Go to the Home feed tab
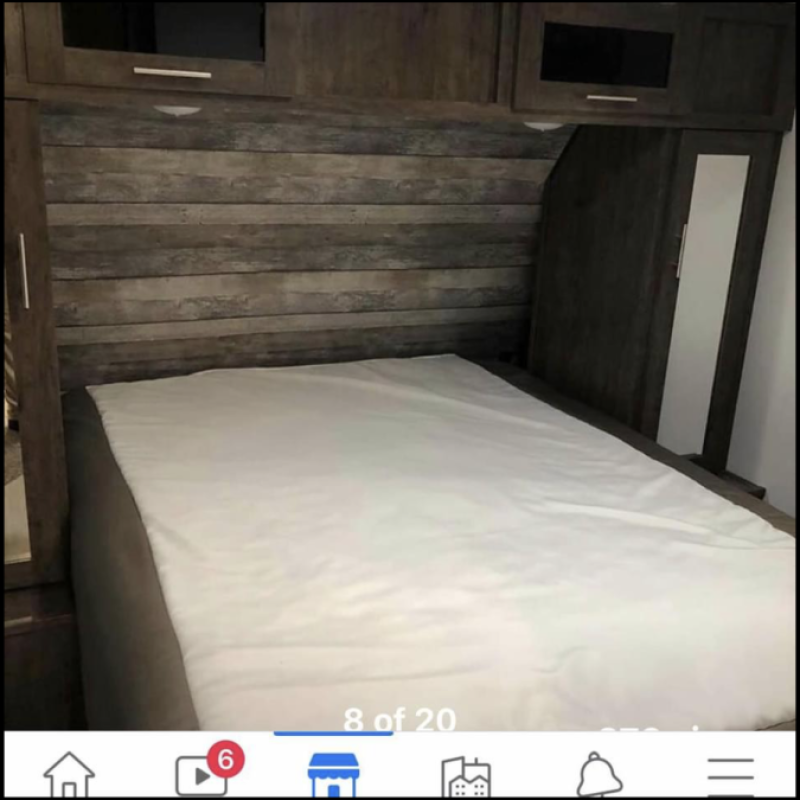Image resolution: width=800 pixels, height=800 pixels. (x=69, y=775)
